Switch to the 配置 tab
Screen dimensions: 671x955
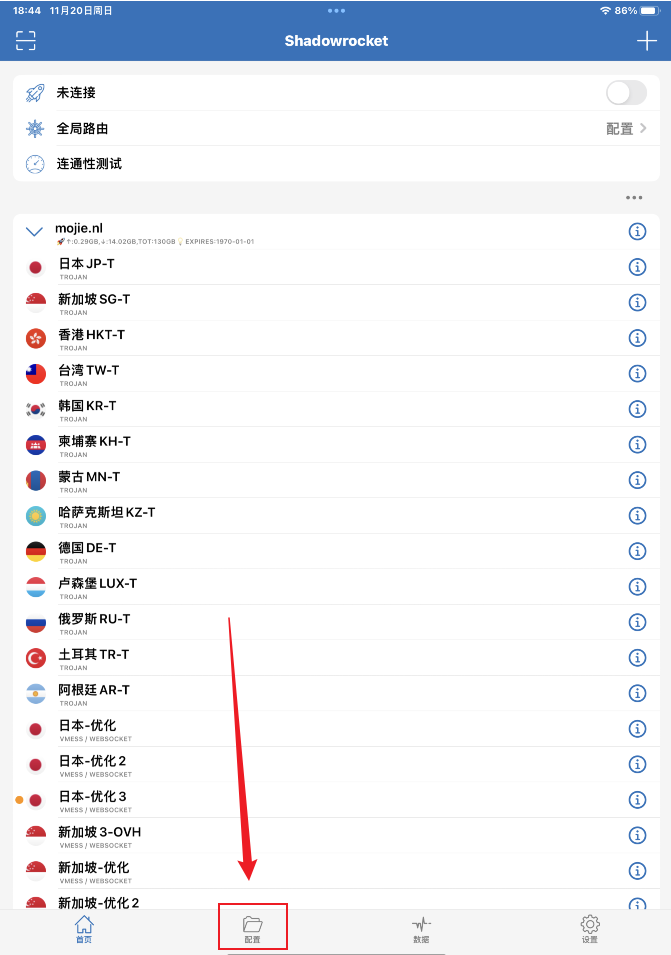pyautogui.click(x=252, y=929)
